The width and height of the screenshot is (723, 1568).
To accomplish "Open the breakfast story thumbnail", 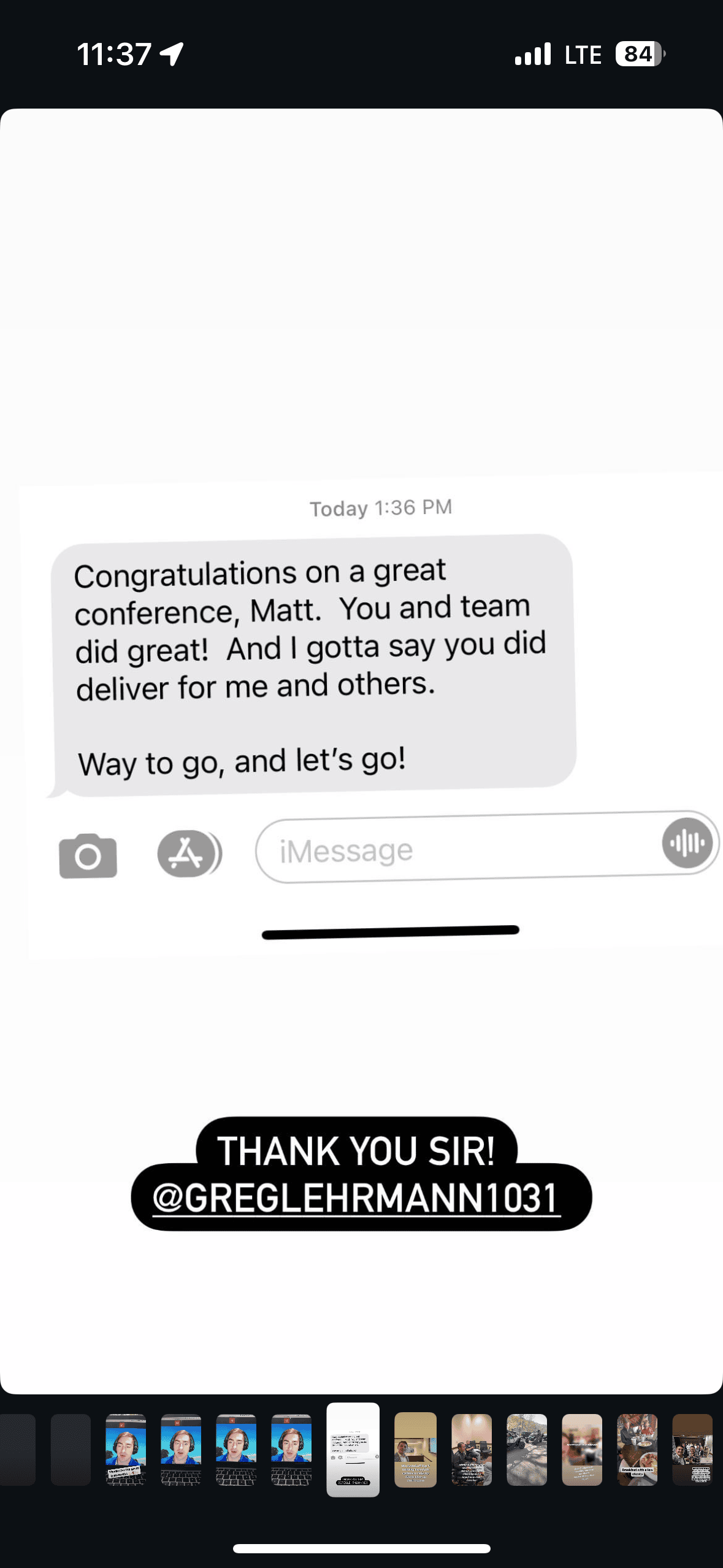I will tap(637, 1449).
